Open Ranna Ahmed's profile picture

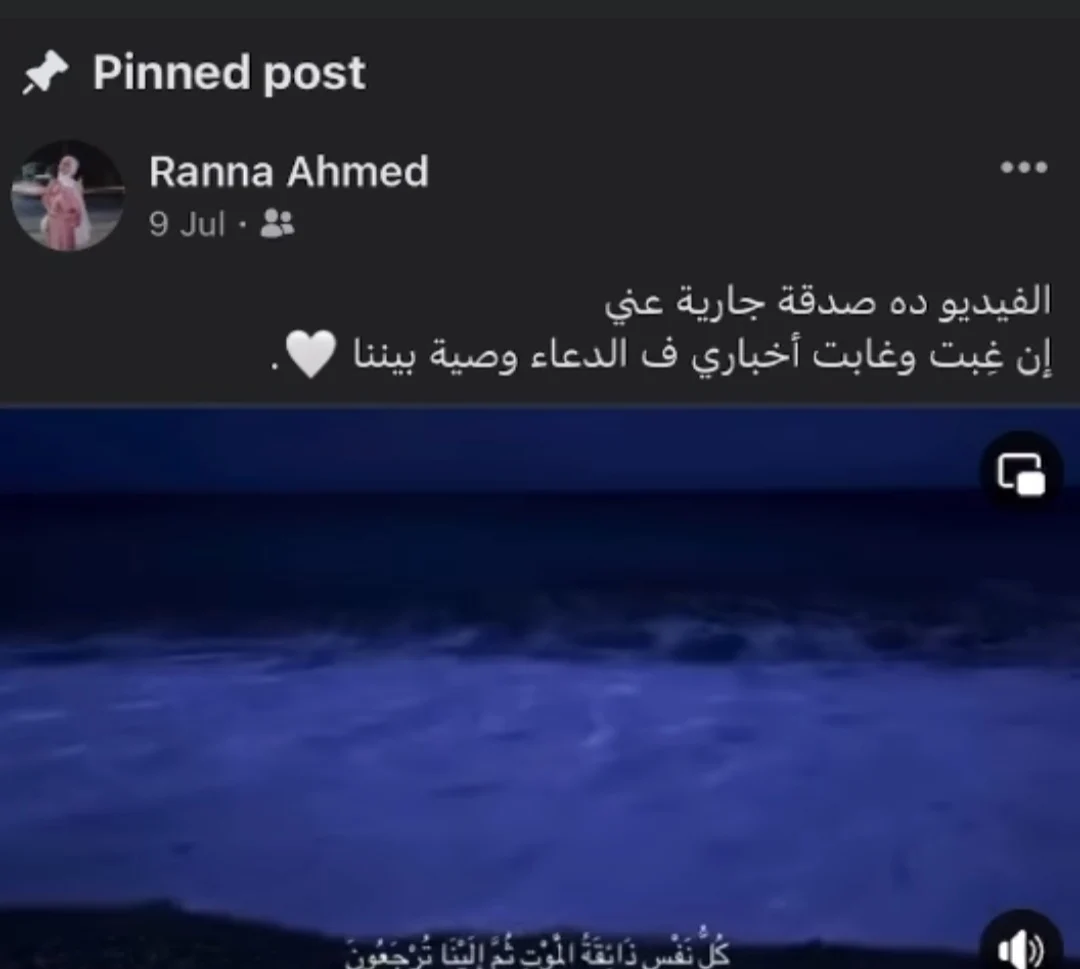click(67, 195)
